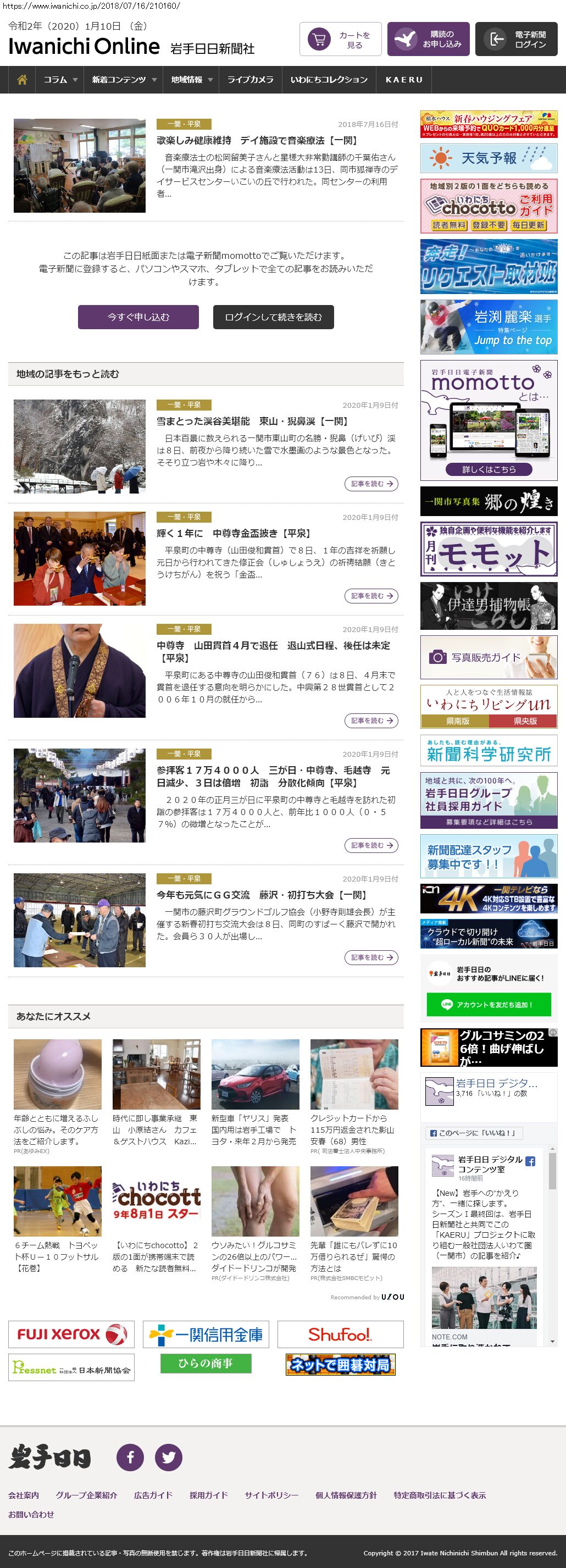Open the 写真販売ガイド banner

pyautogui.click(x=489, y=657)
